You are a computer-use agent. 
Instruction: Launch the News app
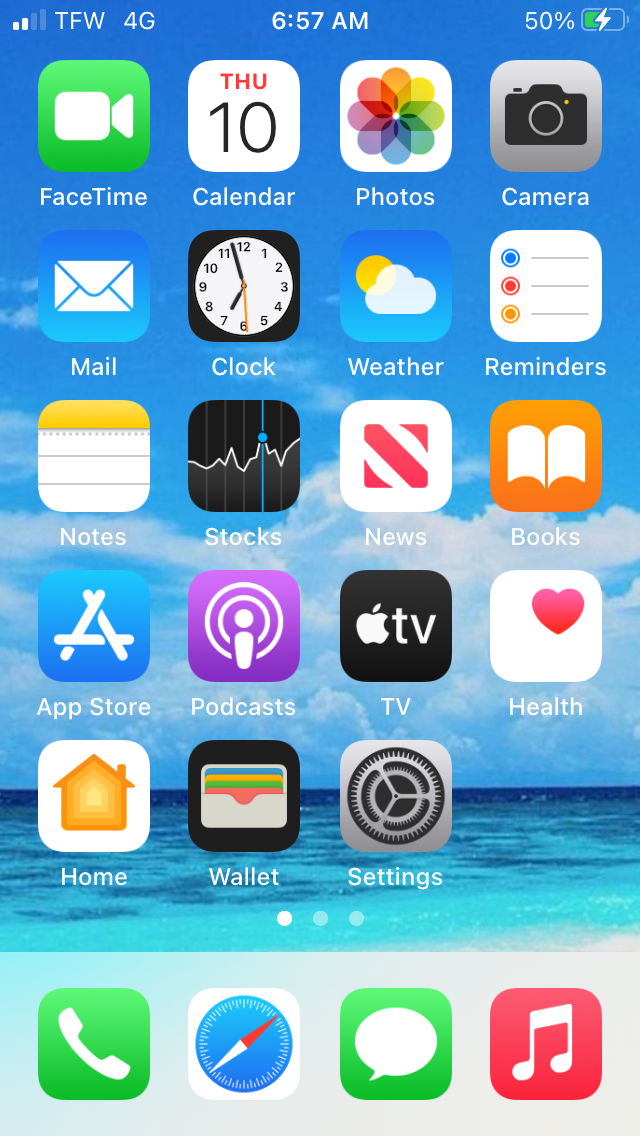point(396,456)
